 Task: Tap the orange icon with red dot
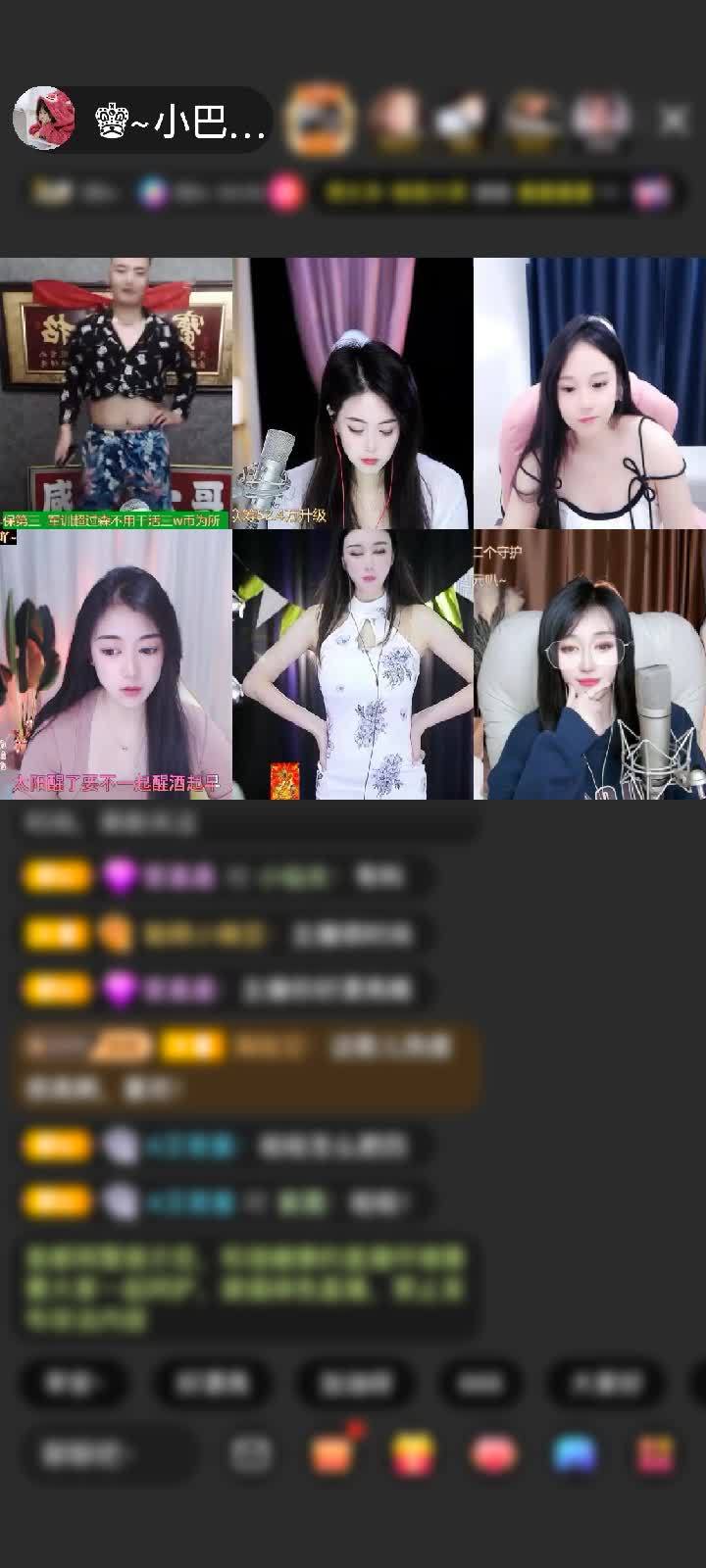331,1454
